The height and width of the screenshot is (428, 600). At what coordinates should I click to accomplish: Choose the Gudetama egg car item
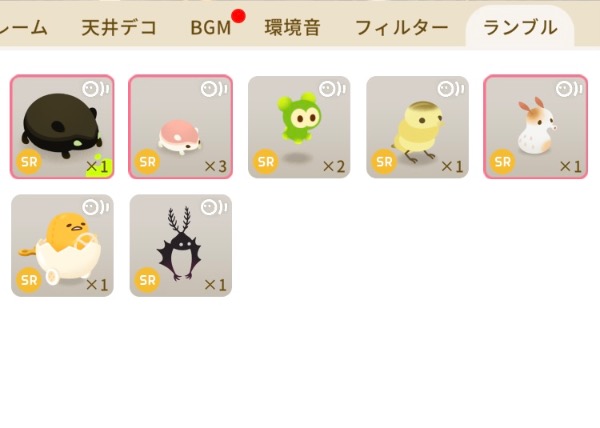62,245
